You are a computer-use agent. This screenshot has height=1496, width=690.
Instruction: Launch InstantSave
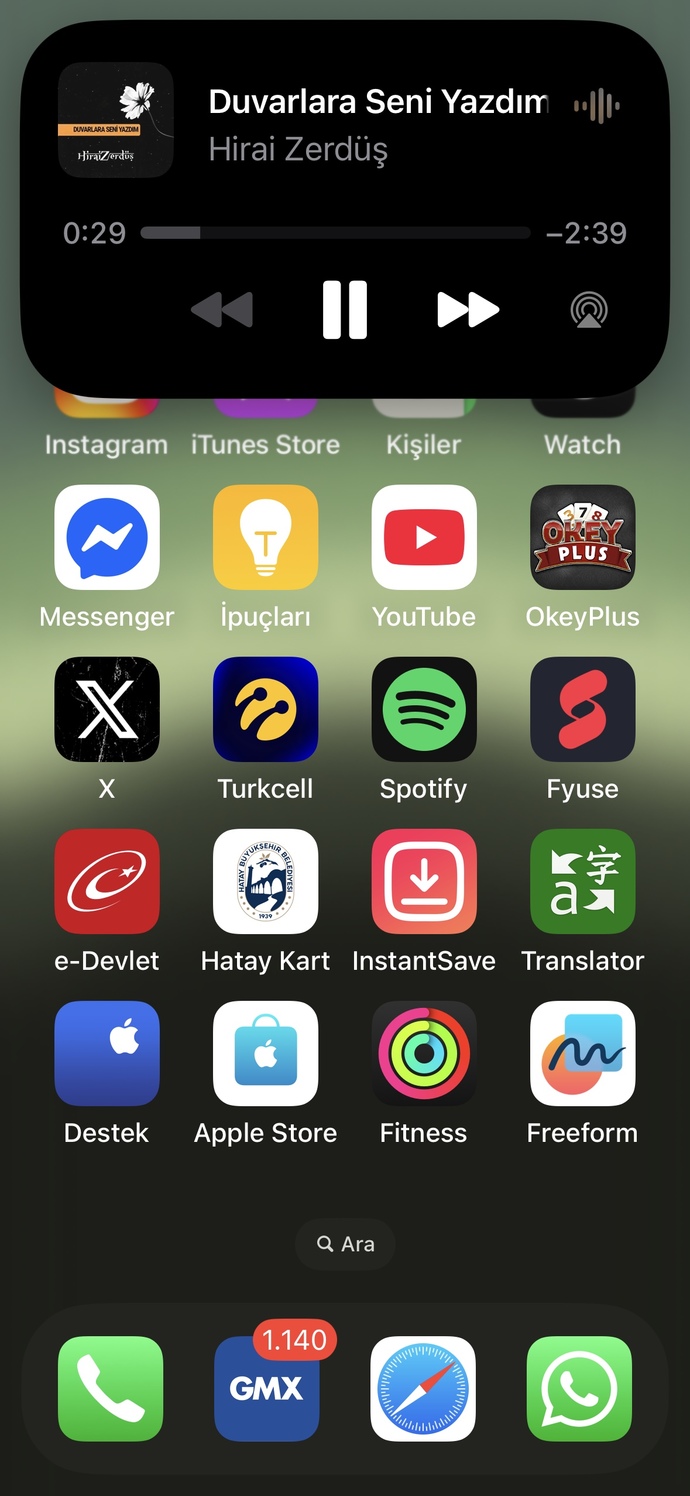click(424, 881)
